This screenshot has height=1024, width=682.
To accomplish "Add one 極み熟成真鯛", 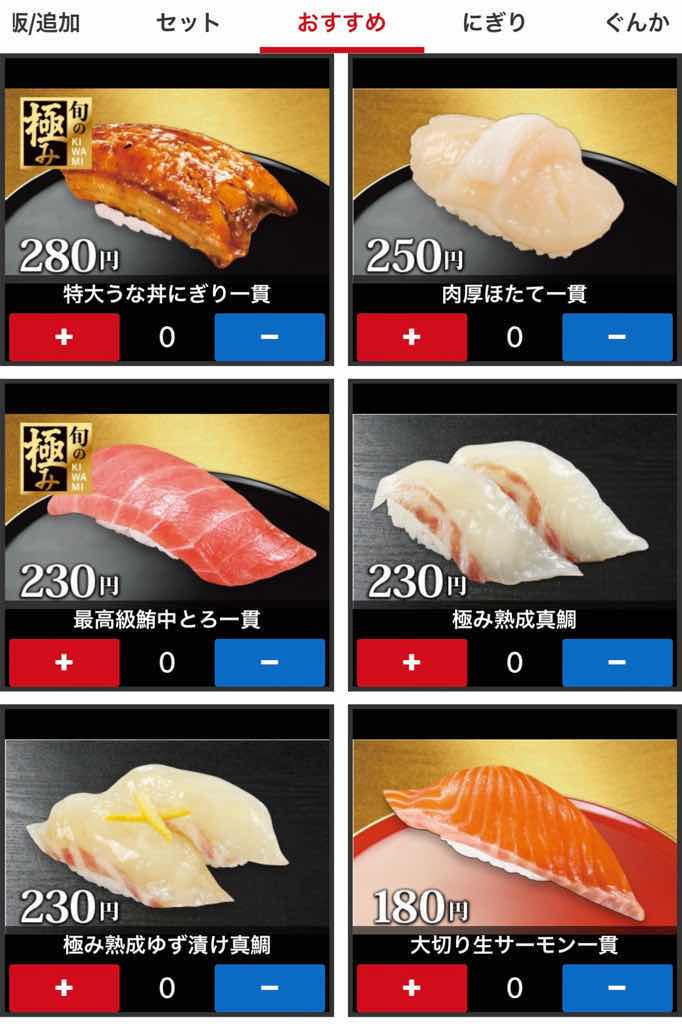I will tap(411, 662).
